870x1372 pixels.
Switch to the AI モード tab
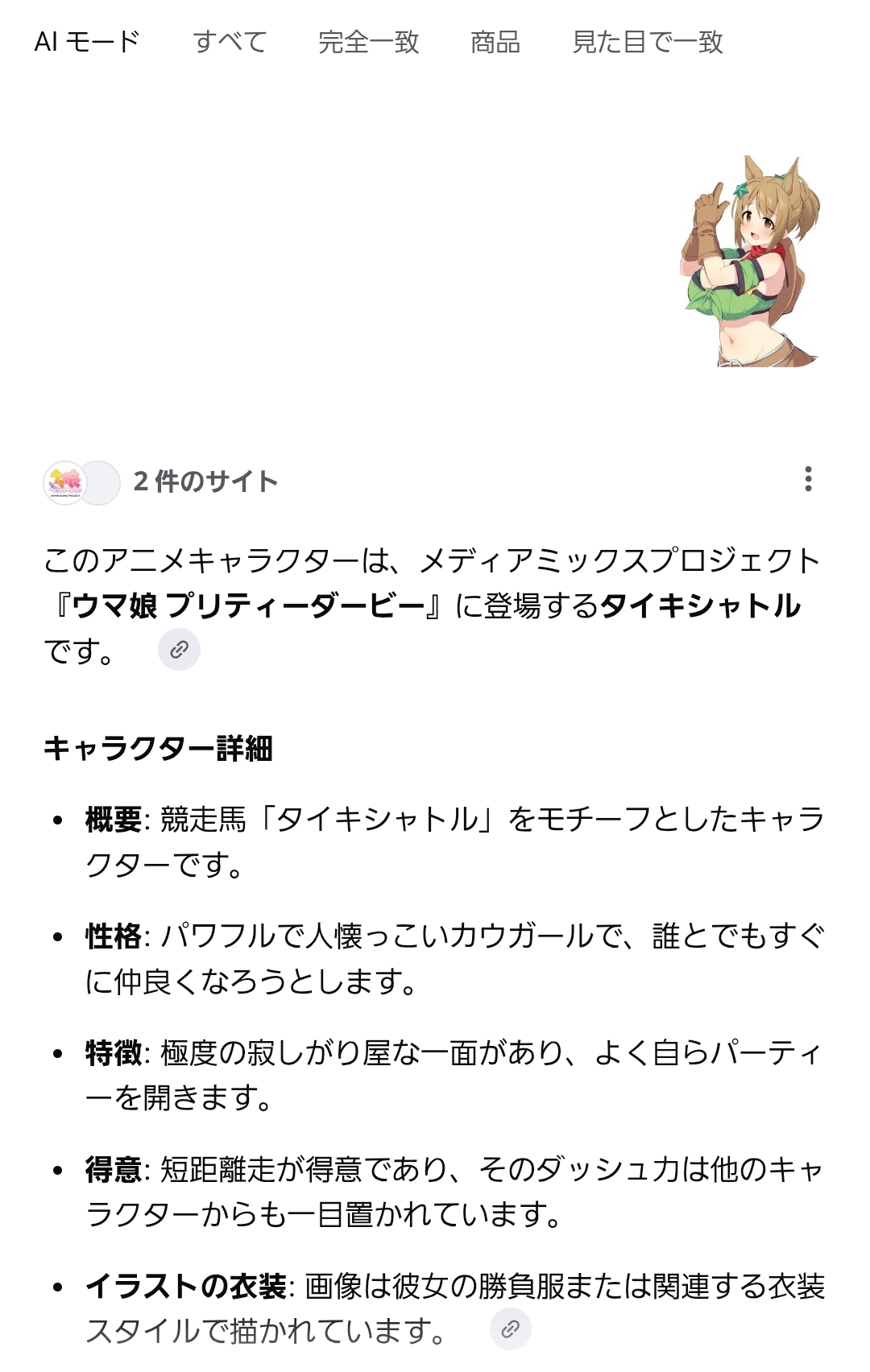(x=87, y=42)
